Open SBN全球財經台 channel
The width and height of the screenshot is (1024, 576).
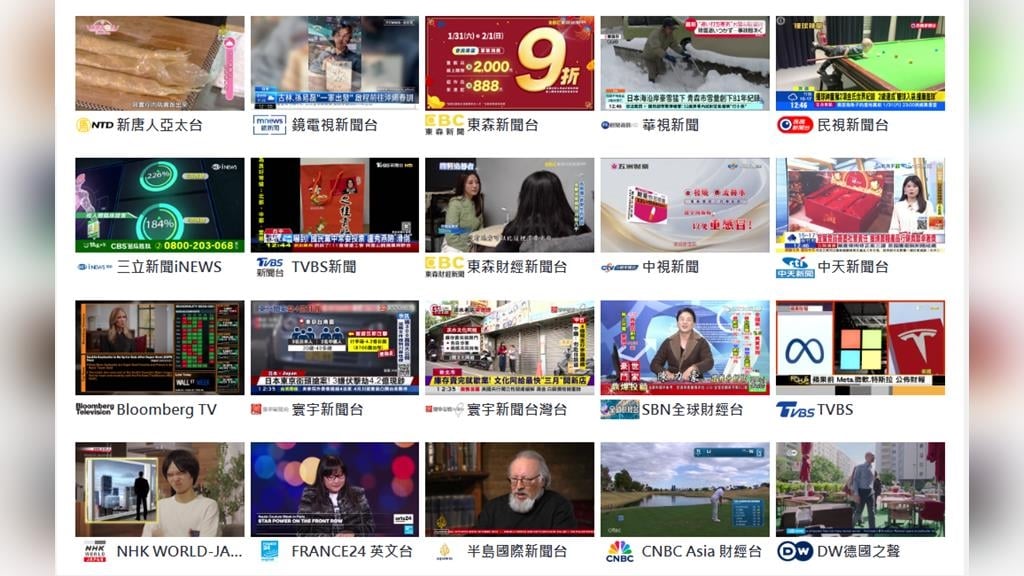tap(684, 347)
